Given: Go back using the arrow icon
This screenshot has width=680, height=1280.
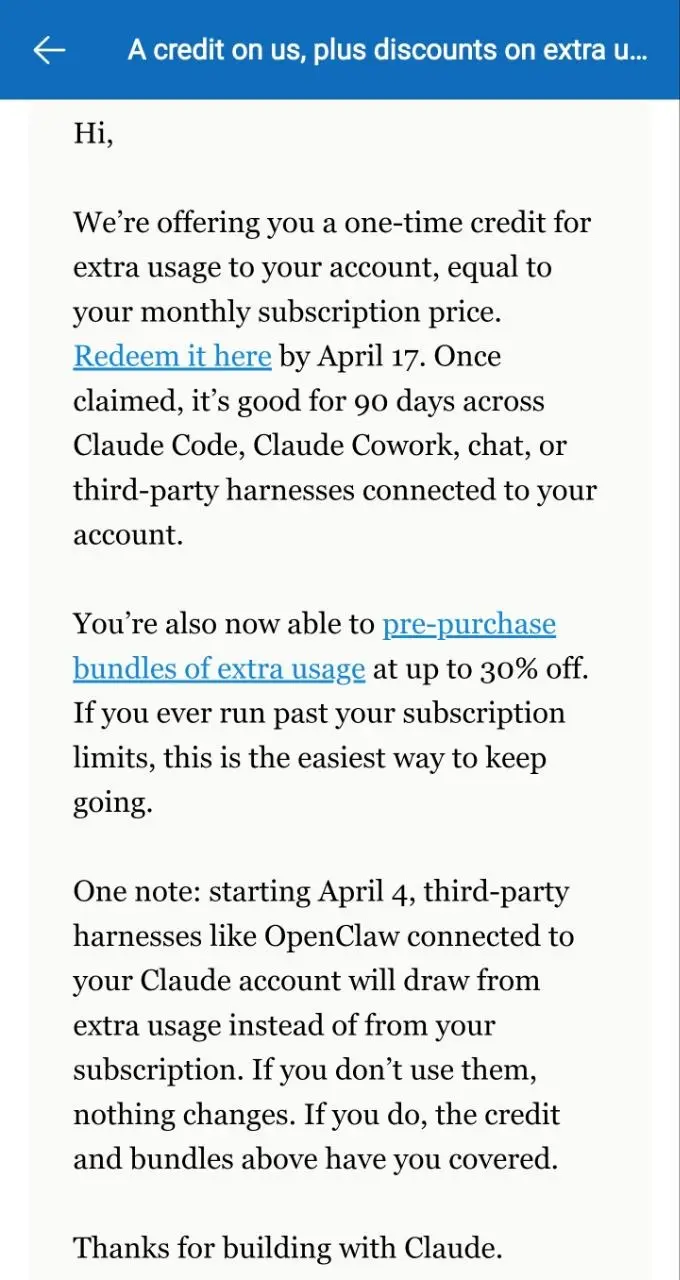Looking at the screenshot, I should point(49,51).
